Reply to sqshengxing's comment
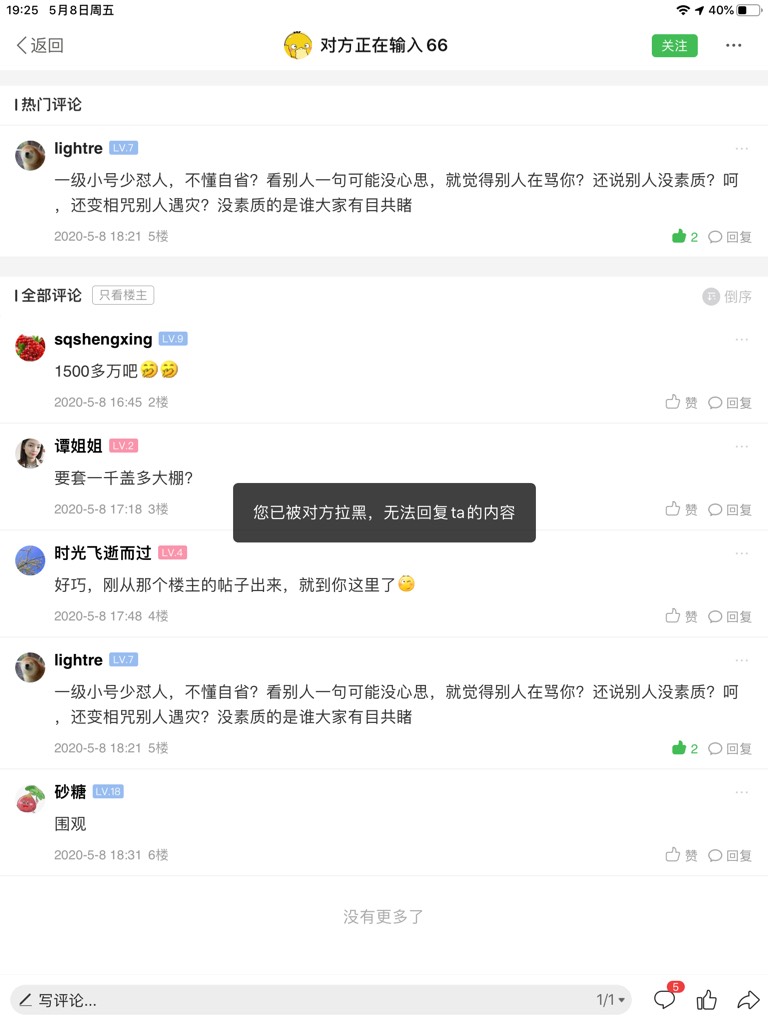This screenshot has height=1024, width=768. (730, 402)
